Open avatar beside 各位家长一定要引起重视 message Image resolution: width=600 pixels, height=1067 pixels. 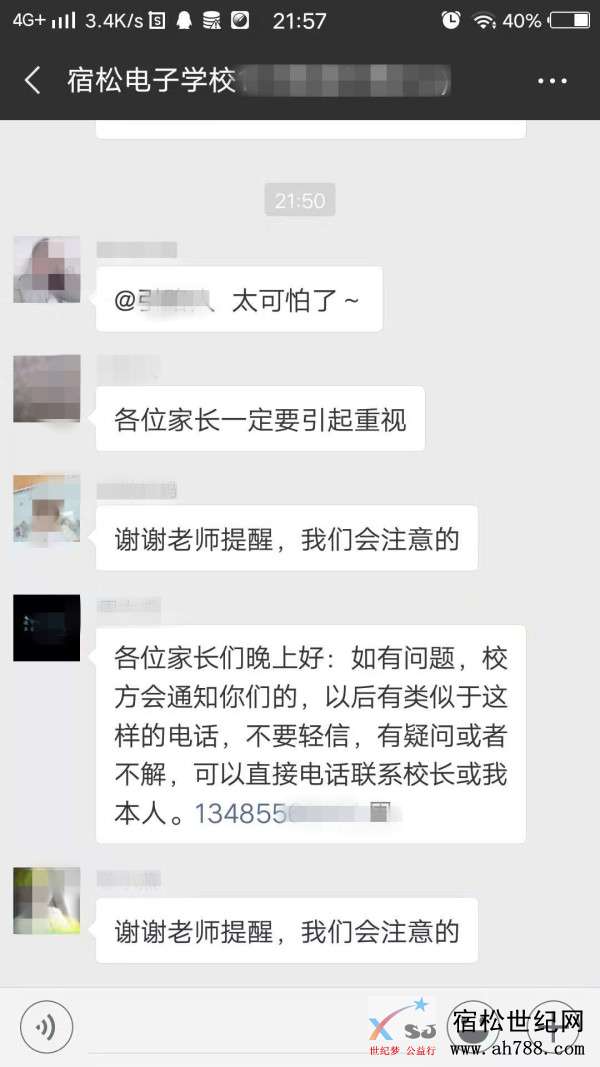[x=46, y=388]
